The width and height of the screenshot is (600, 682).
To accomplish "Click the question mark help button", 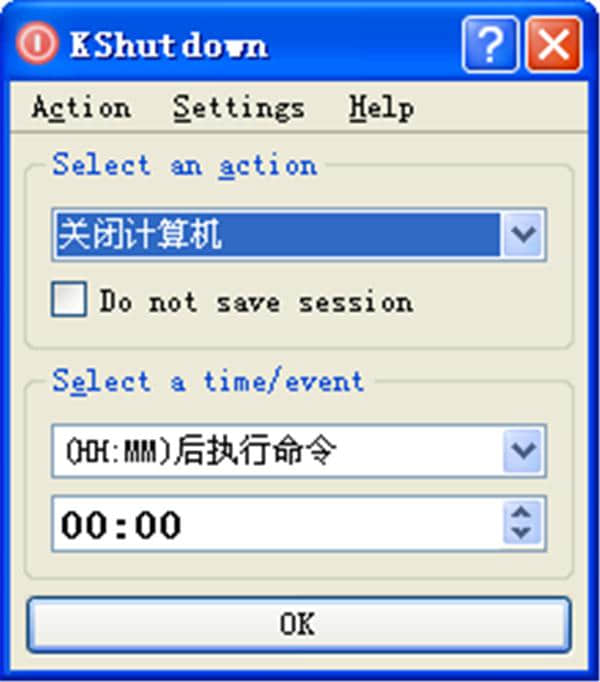I will pyautogui.click(x=490, y=45).
